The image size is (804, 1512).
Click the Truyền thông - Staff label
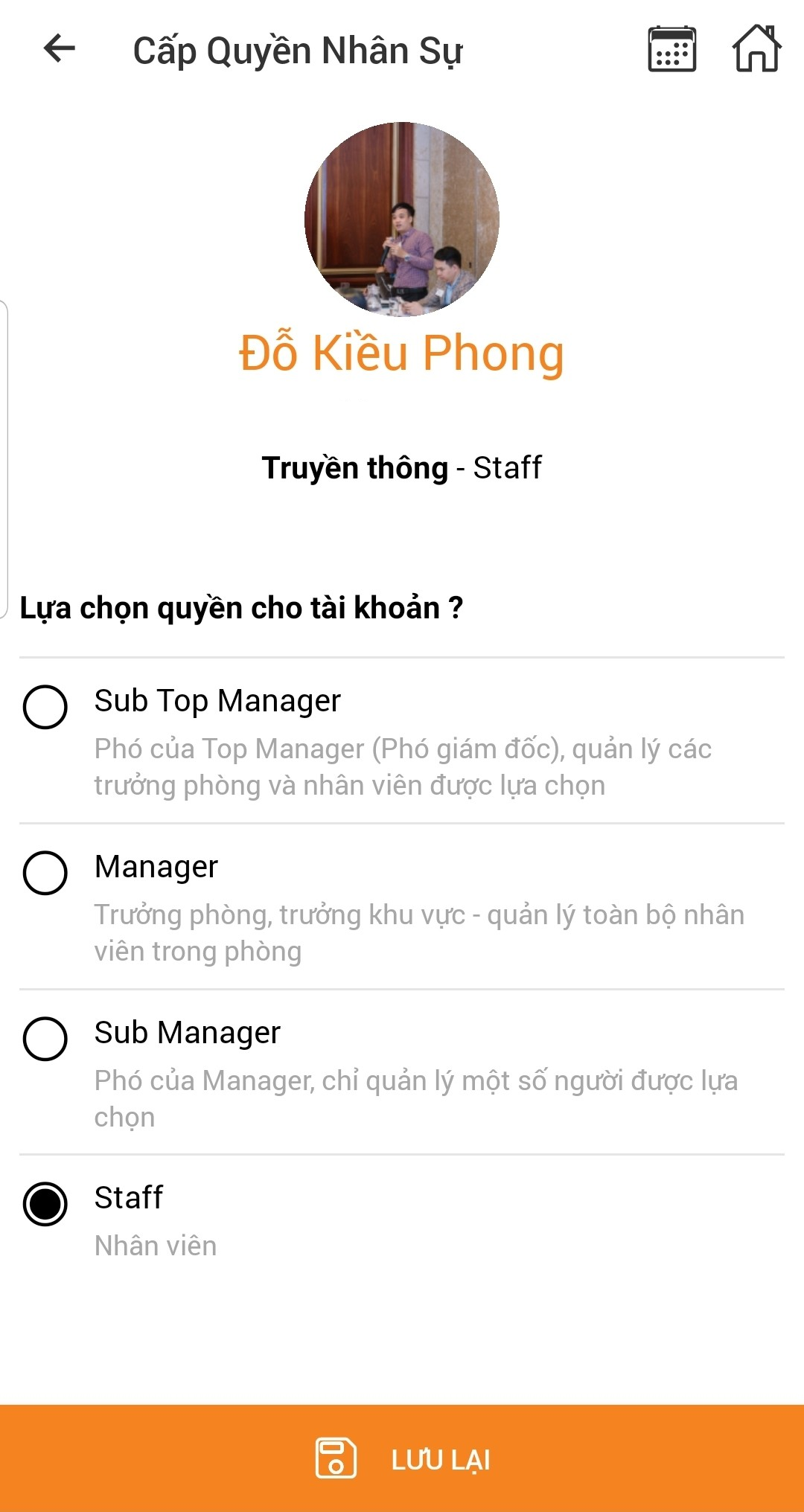(402, 467)
